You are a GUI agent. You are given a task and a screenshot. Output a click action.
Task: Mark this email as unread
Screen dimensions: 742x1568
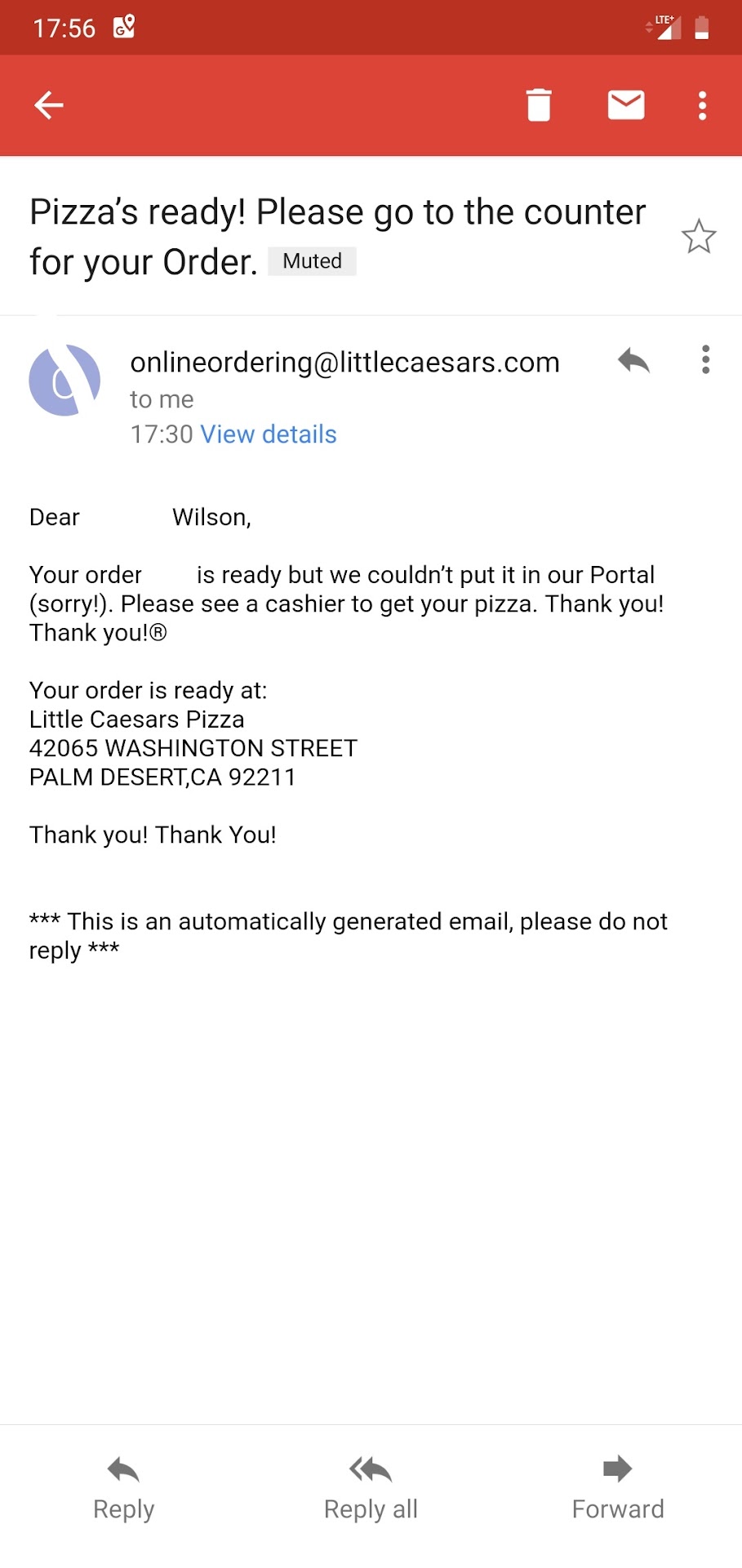point(626,105)
